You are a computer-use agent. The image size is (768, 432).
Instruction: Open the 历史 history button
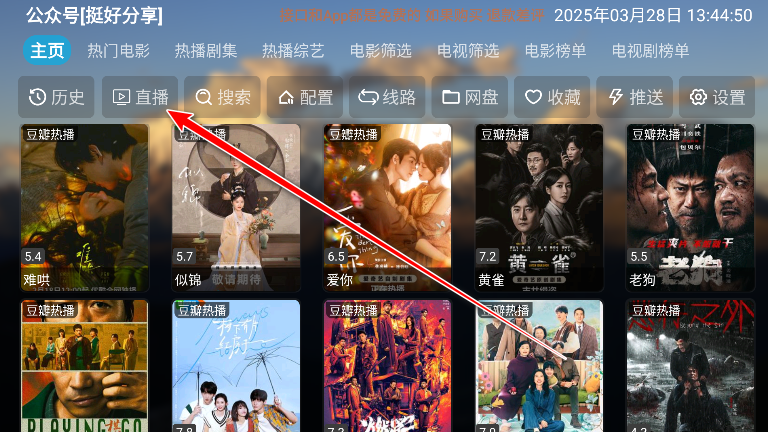click(56, 97)
